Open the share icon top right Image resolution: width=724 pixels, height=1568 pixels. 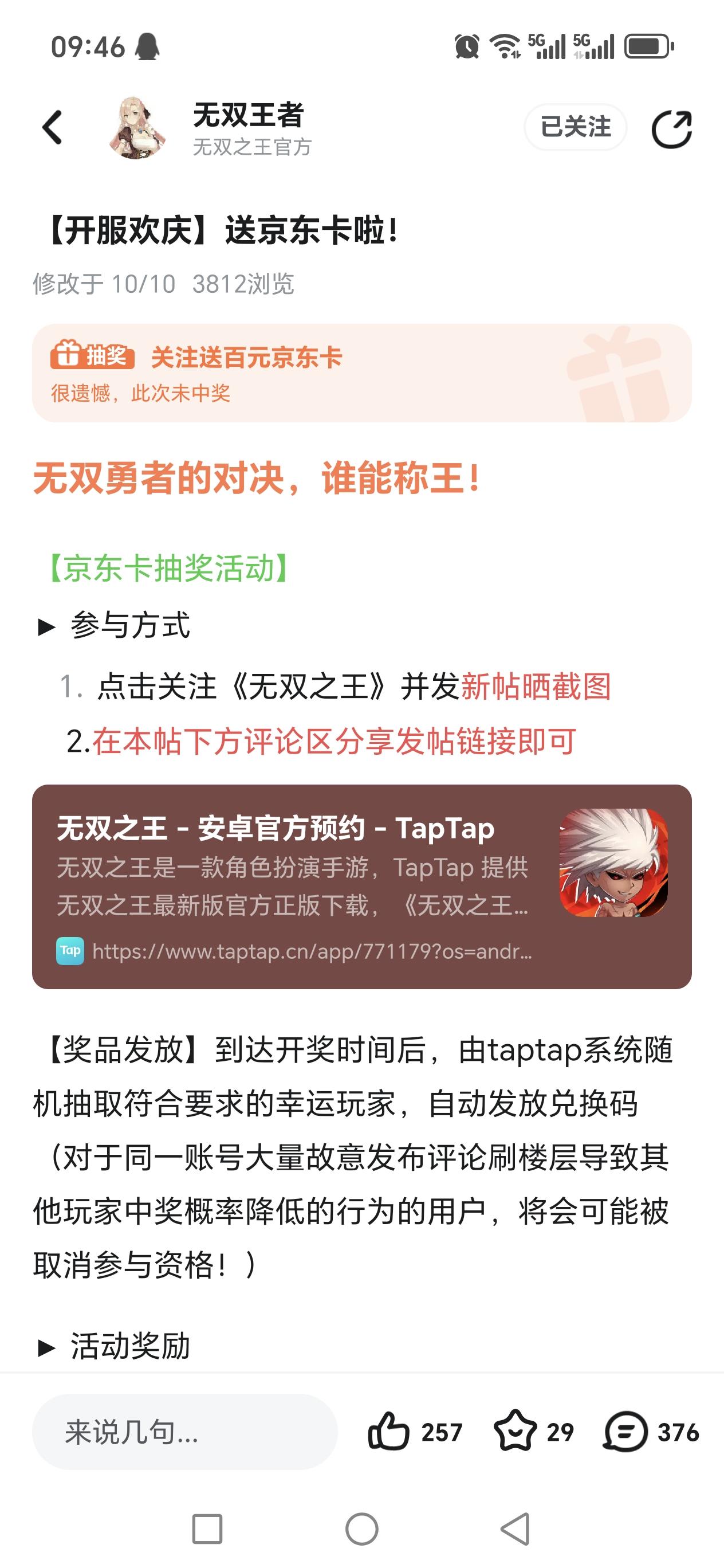point(671,129)
